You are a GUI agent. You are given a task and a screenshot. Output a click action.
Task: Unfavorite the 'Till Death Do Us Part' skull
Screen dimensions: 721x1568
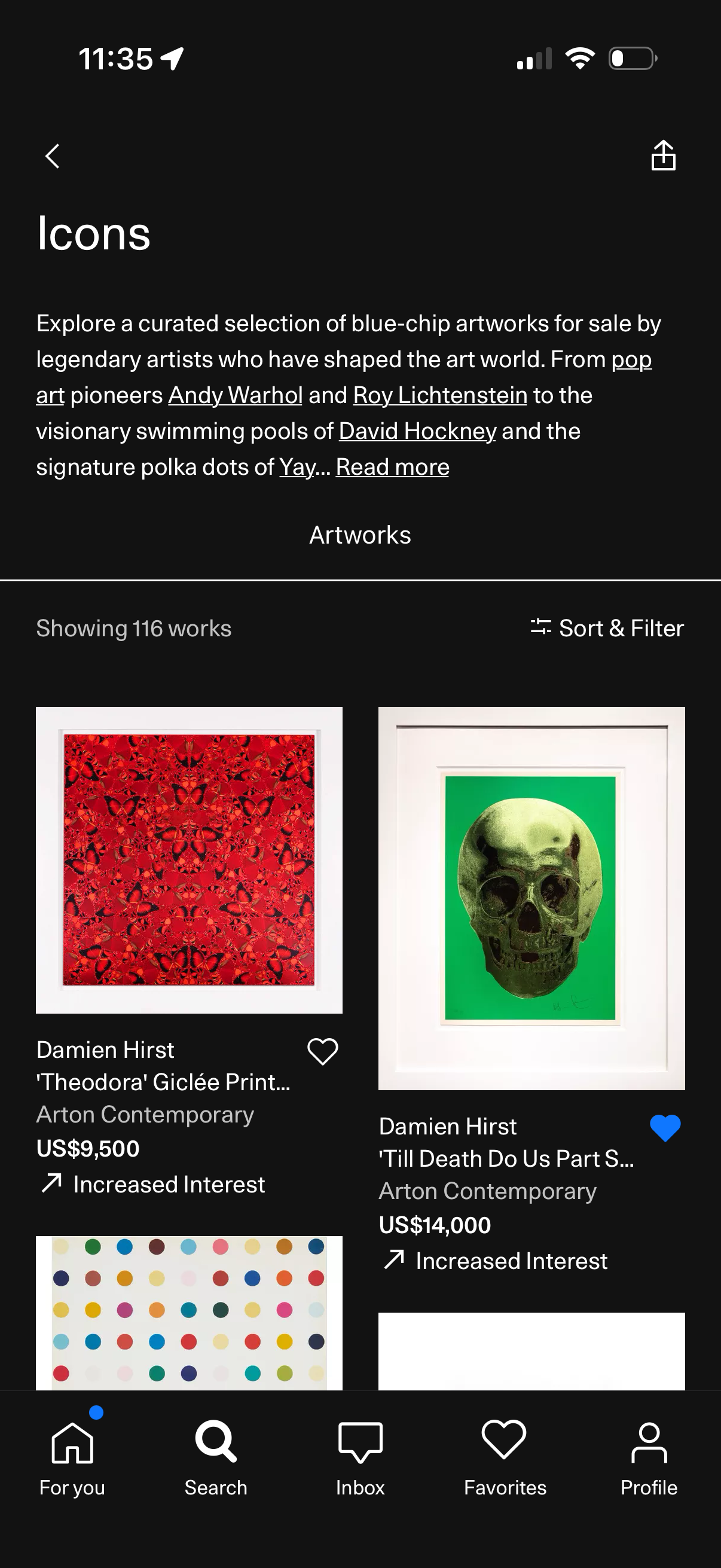point(665,1127)
